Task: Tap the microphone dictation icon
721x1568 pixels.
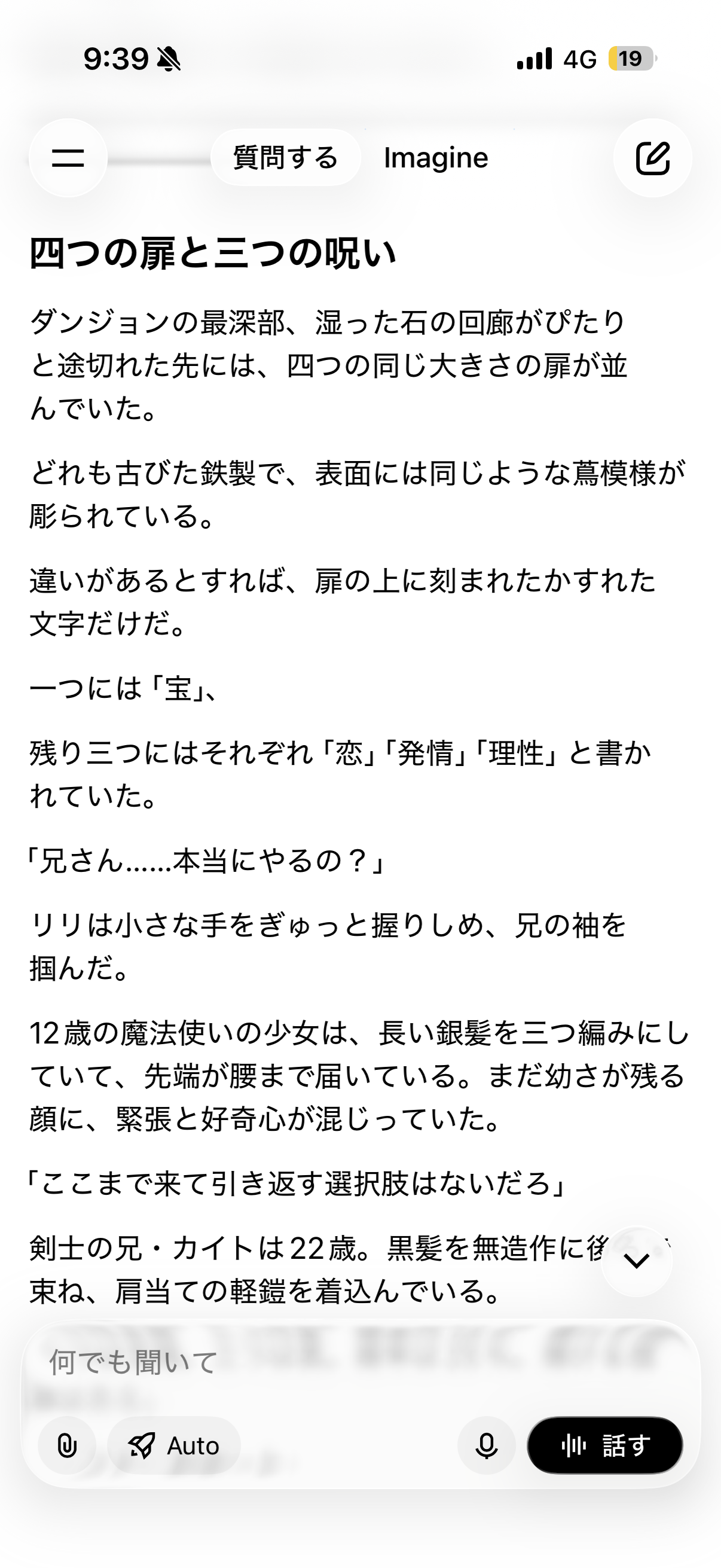Action: [486, 1445]
